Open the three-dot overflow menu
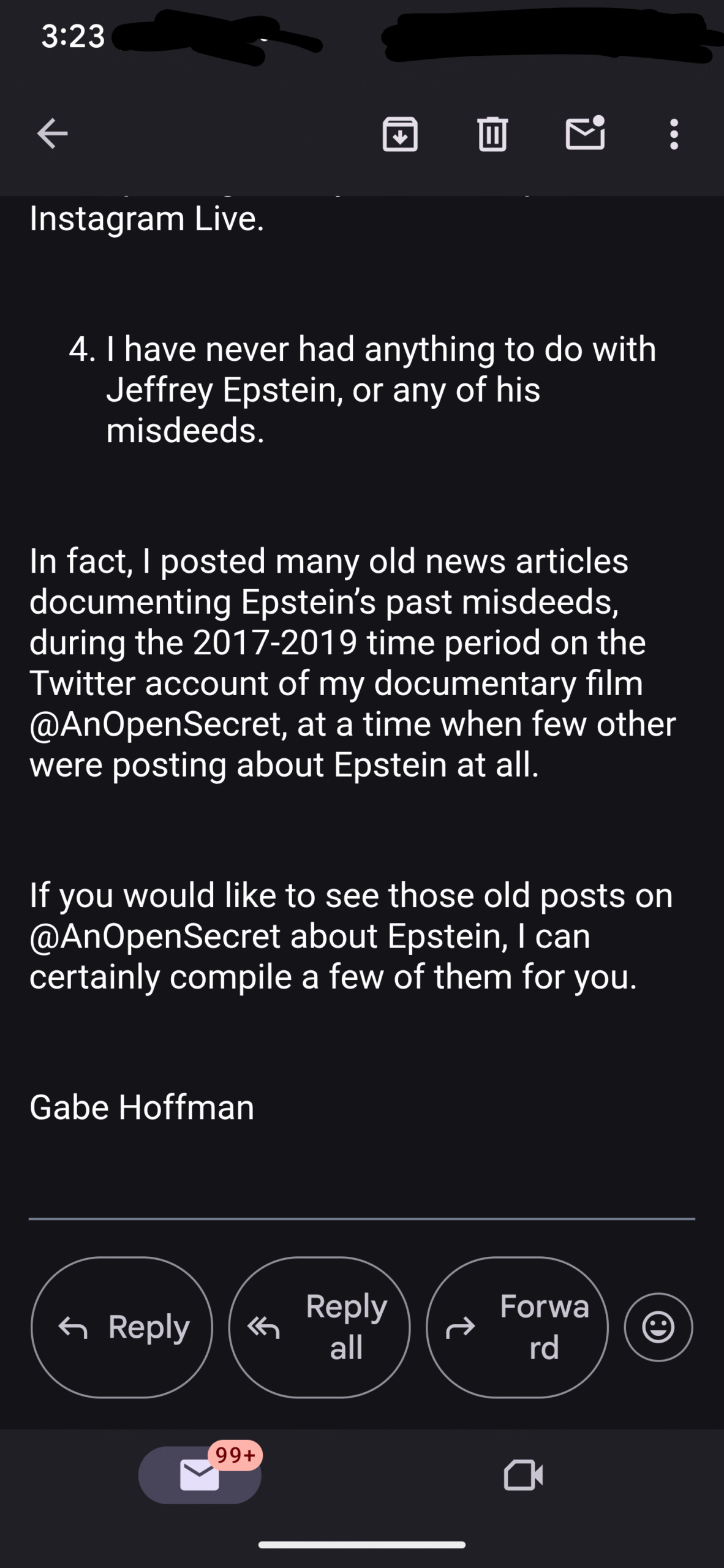The width and height of the screenshot is (724, 1568). [674, 134]
